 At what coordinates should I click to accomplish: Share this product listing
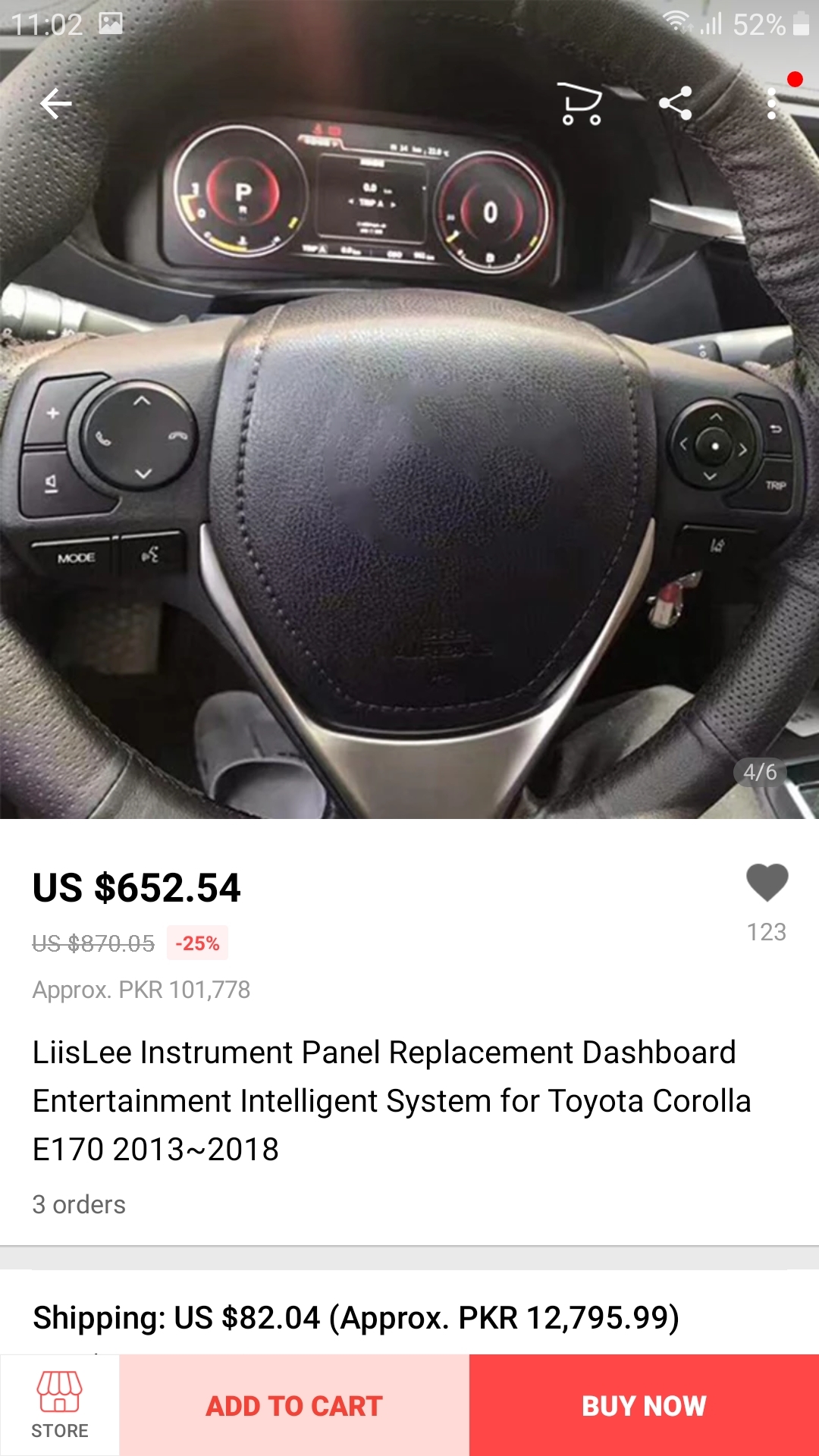676,103
